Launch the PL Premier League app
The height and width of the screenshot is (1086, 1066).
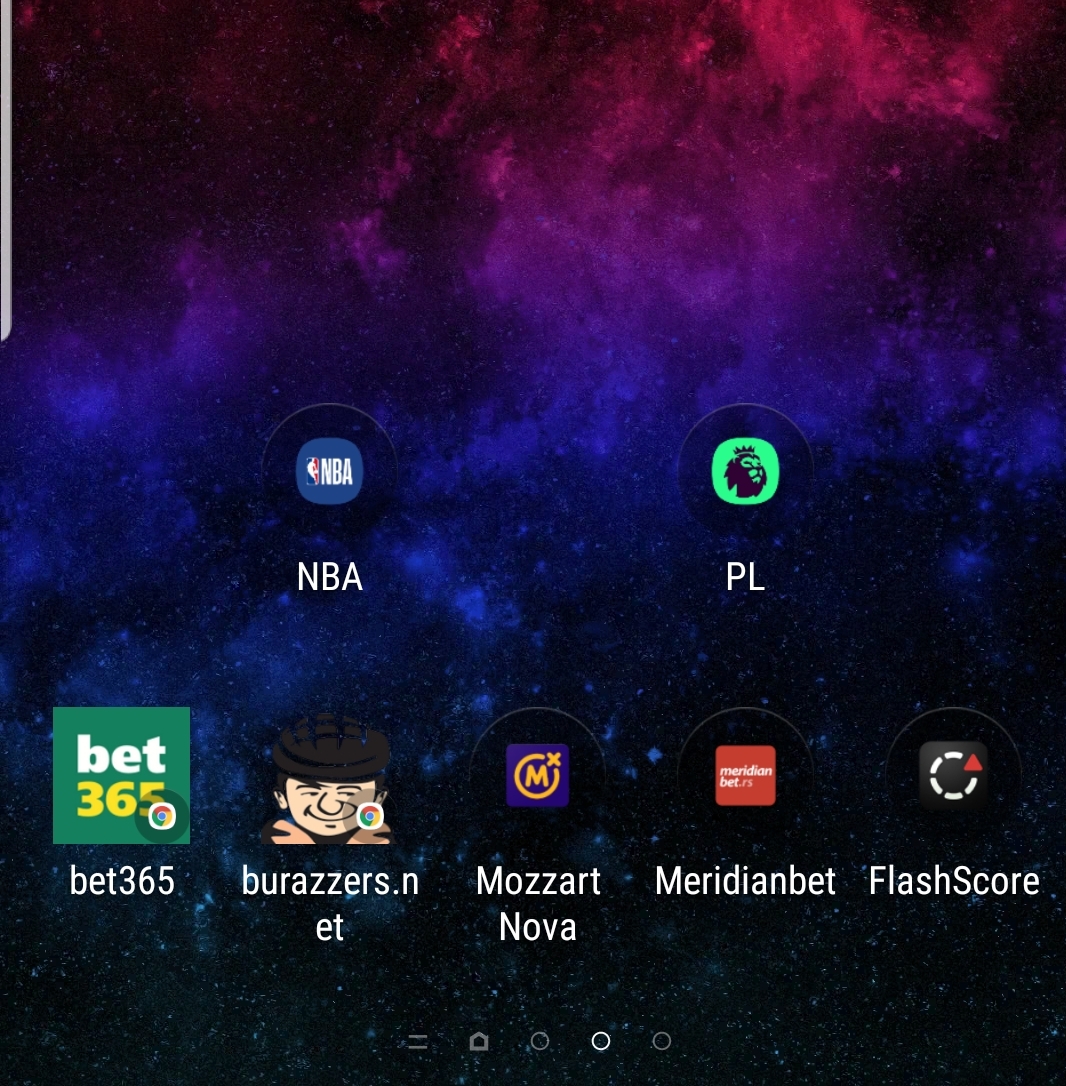745,471
